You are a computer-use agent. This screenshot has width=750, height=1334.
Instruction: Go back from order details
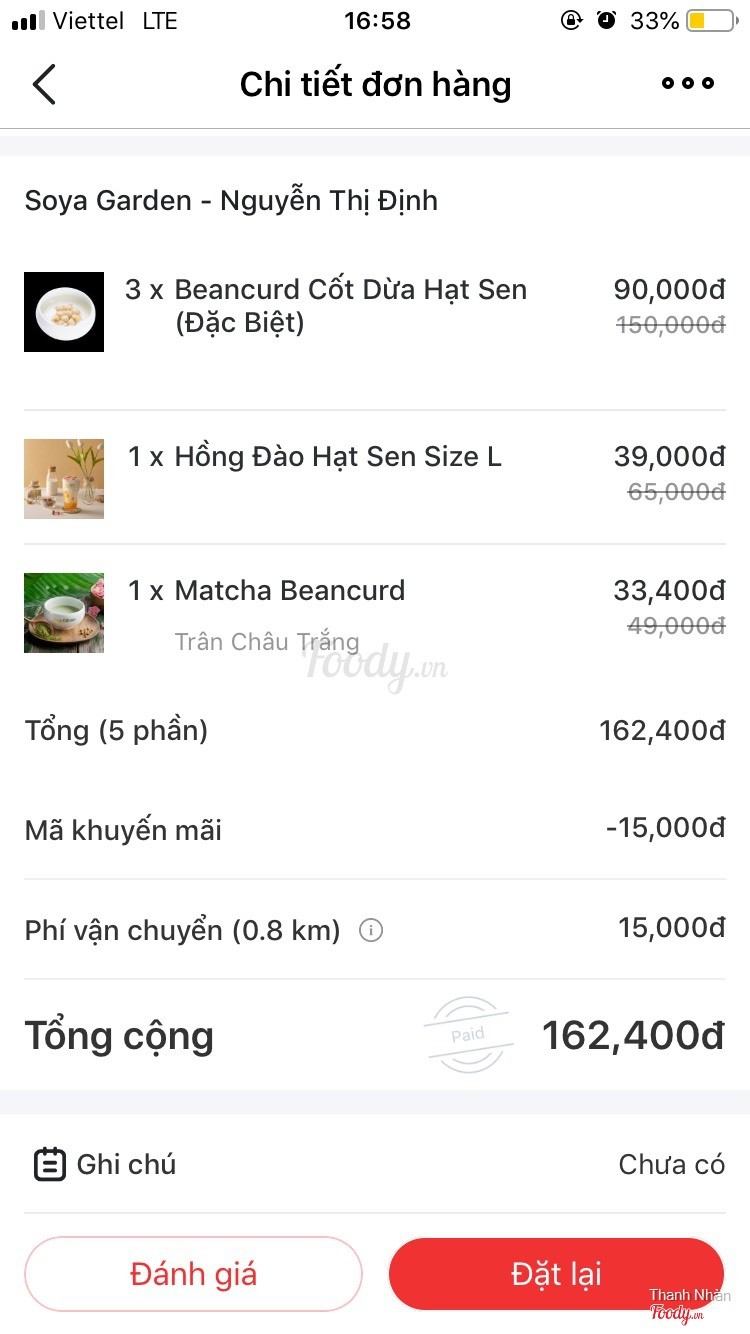(x=44, y=84)
